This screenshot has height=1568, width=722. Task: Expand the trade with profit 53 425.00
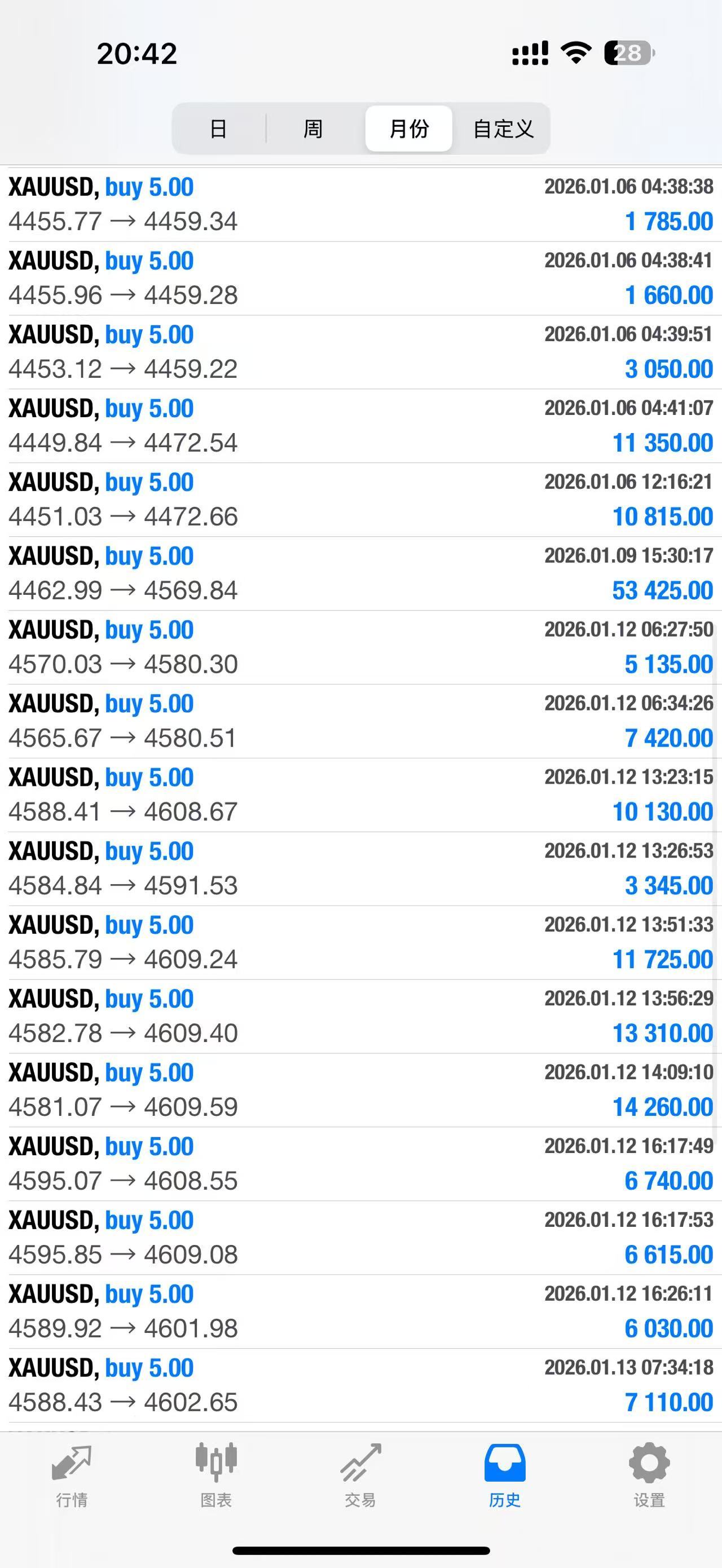tap(361, 573)
